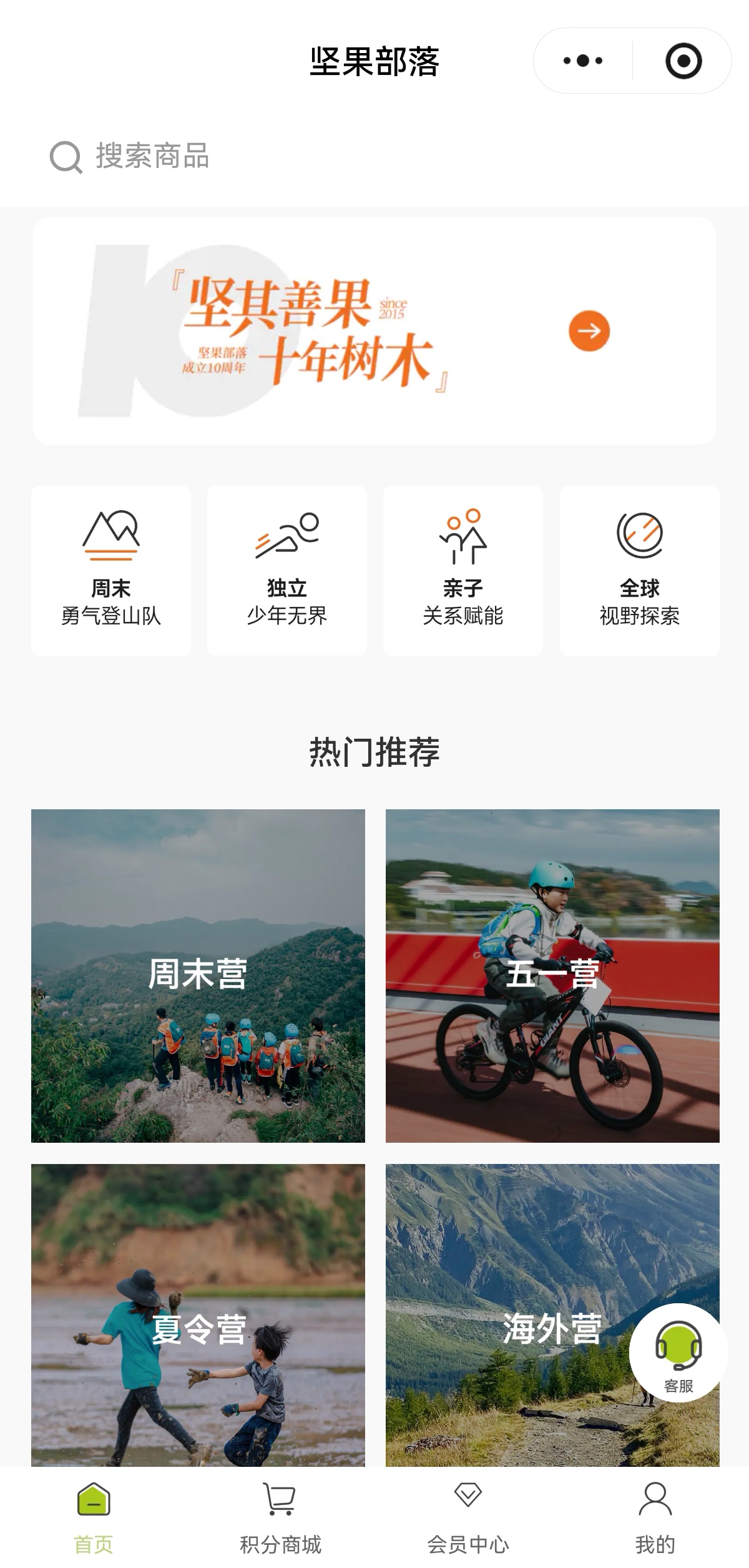
Task: Tap the 搜索商品 search field
Action: point(374,156)
